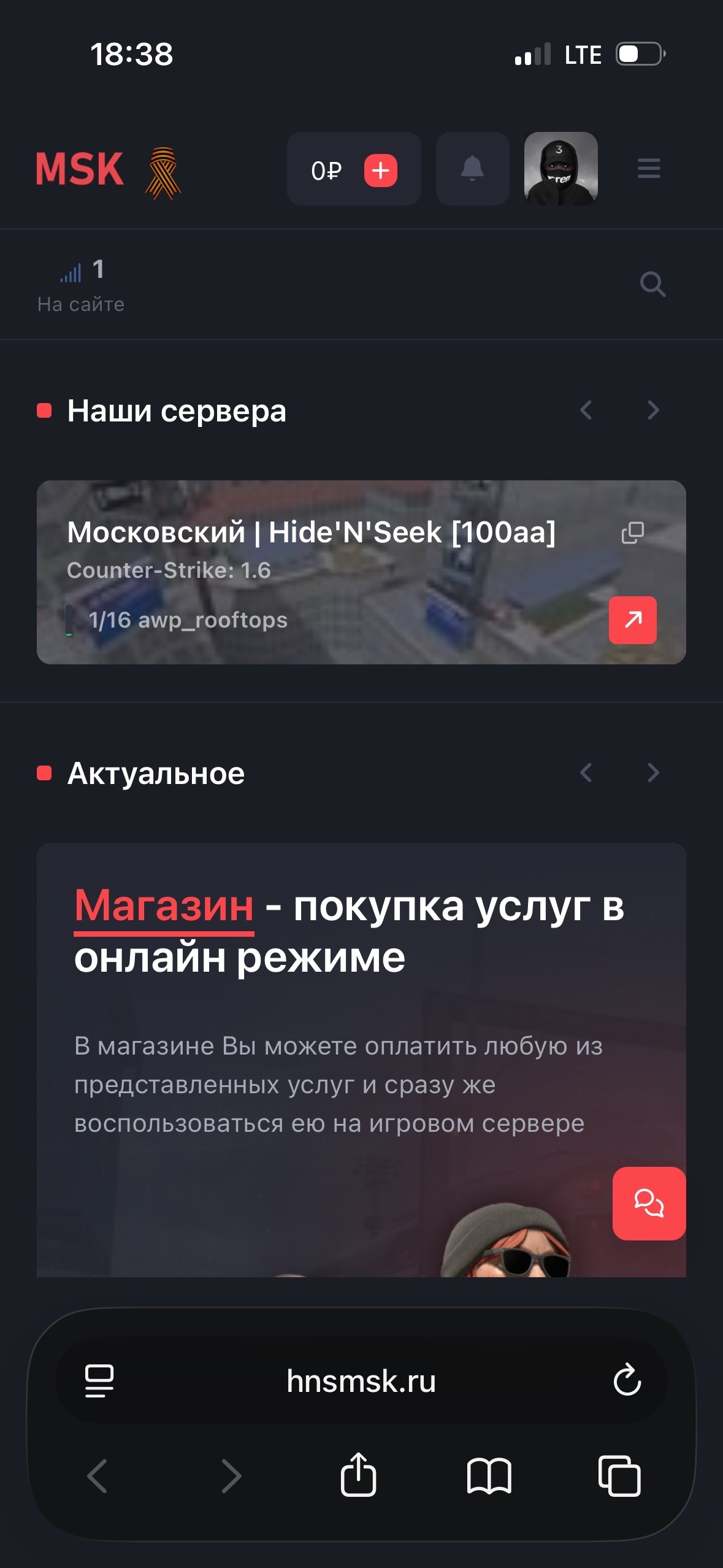Connect to Hide'N'Seek server via red arrow
Screen dimensions: 723x1568
click(x=632, y=620)
